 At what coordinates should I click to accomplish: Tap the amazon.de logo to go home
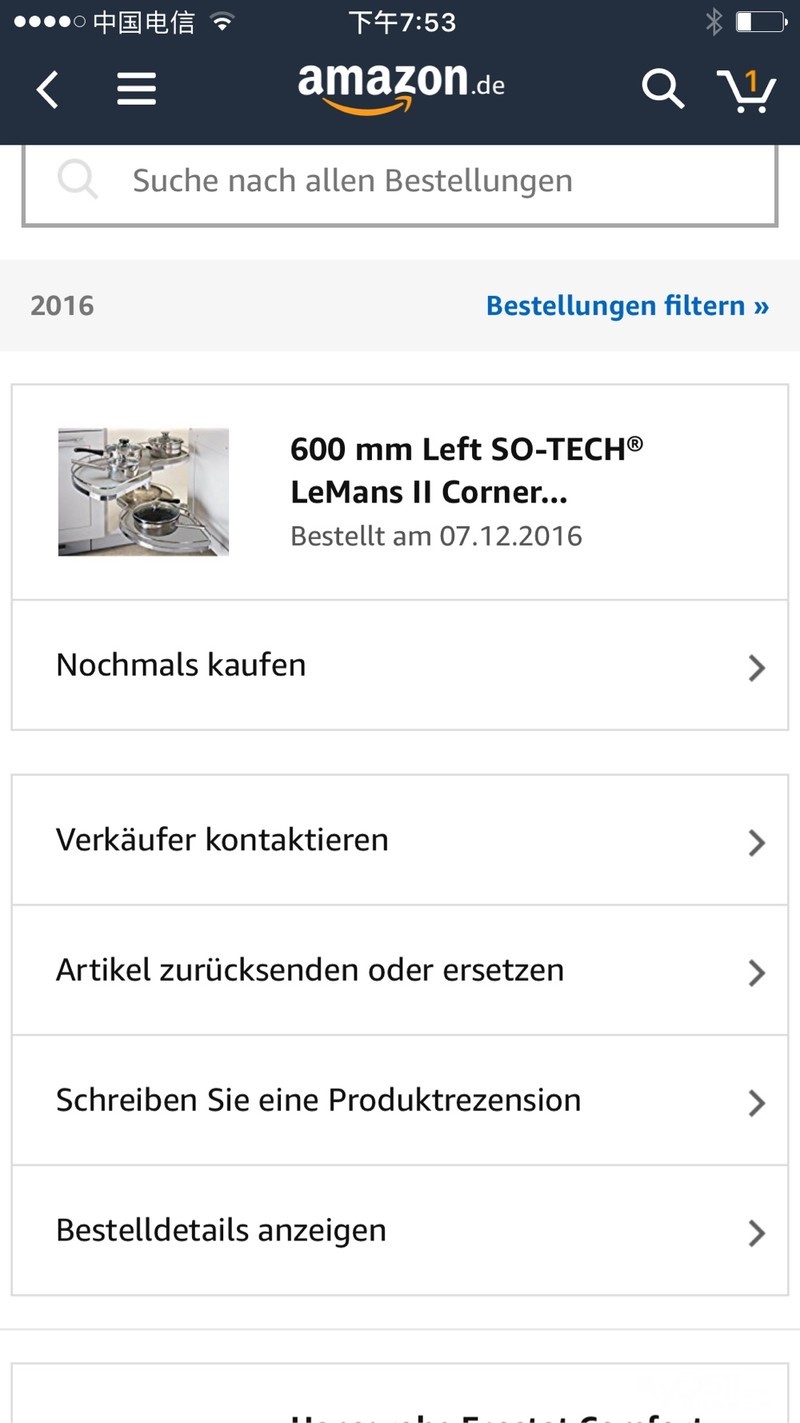[x=400, y=87]
